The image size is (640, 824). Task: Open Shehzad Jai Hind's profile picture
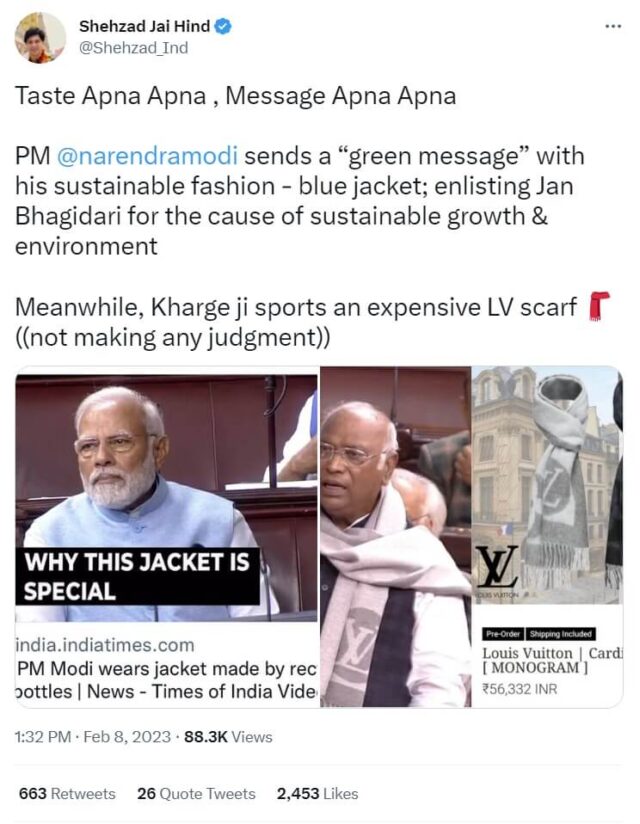[x=40, y=38]
